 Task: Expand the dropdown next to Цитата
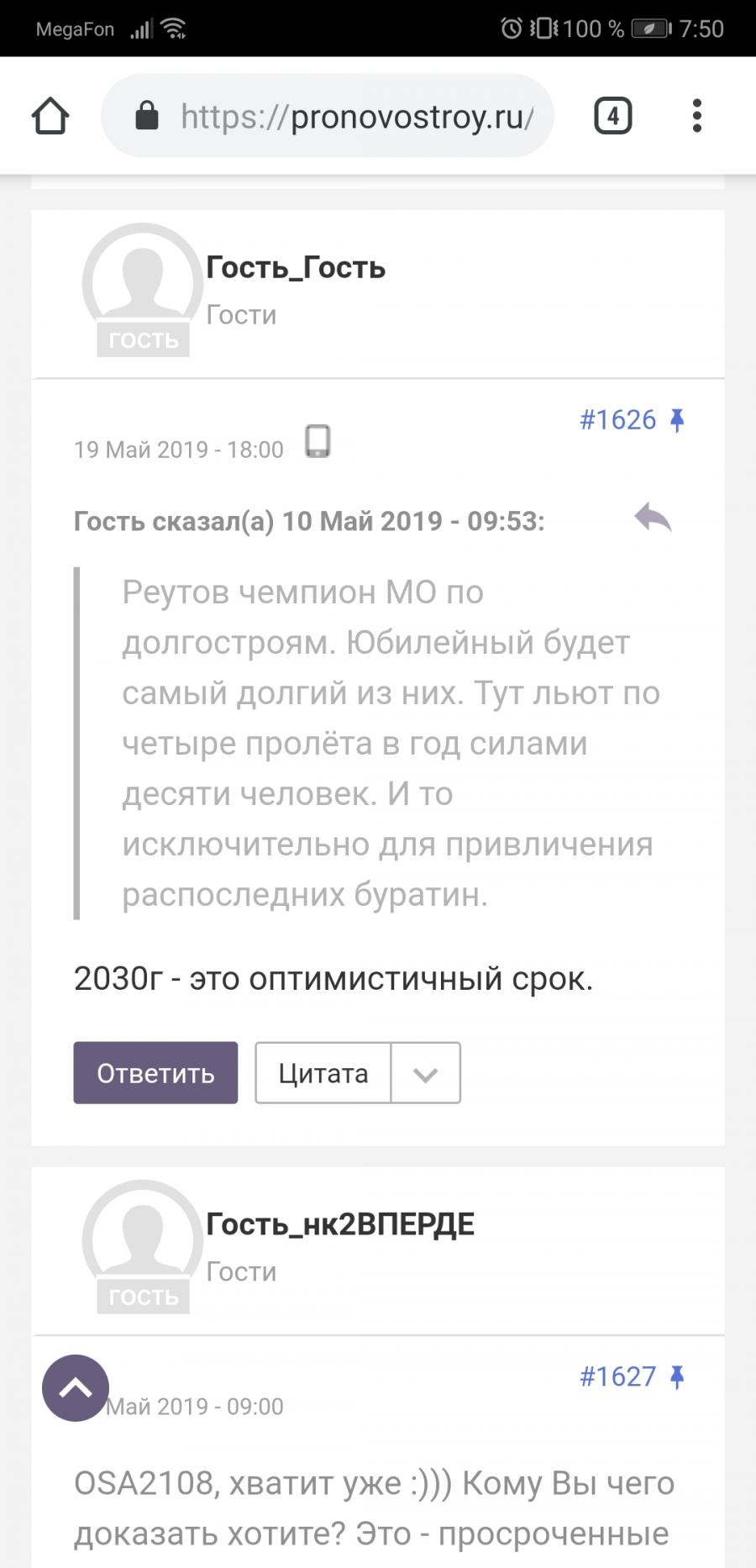tap(426, 1073)
